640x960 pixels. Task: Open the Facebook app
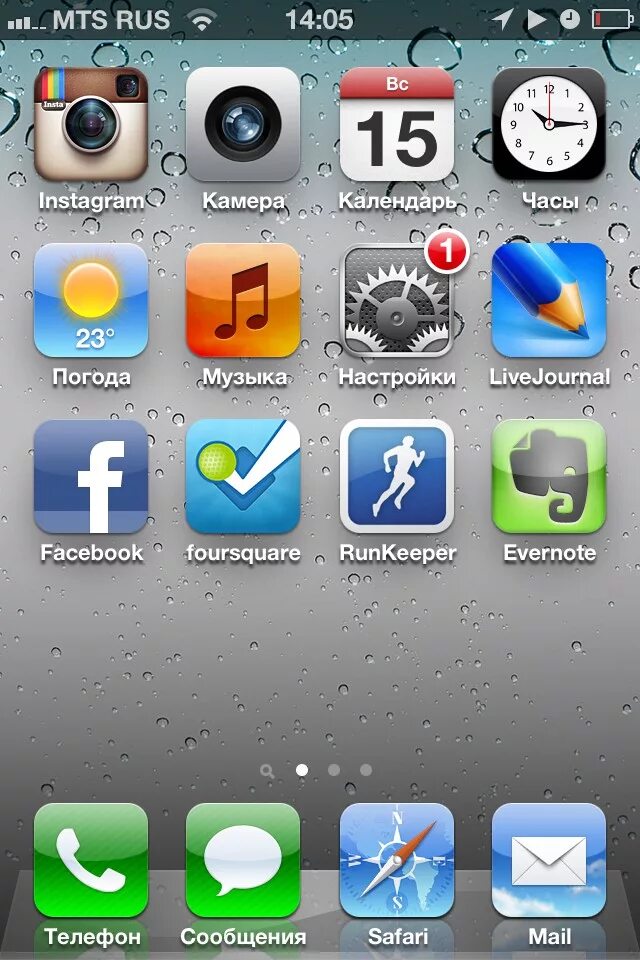point(91,476)
